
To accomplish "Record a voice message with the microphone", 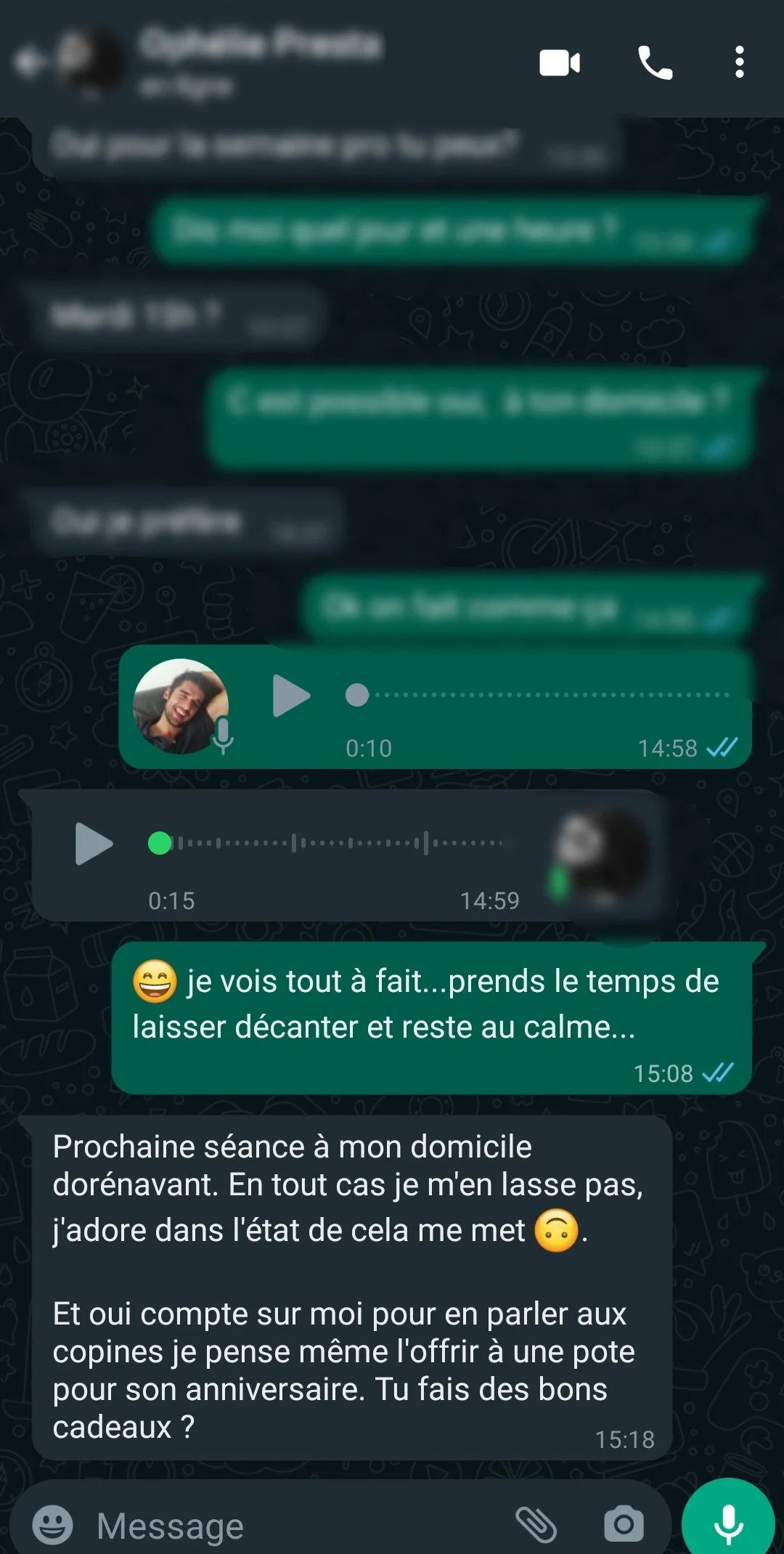I will (728, 1523).
